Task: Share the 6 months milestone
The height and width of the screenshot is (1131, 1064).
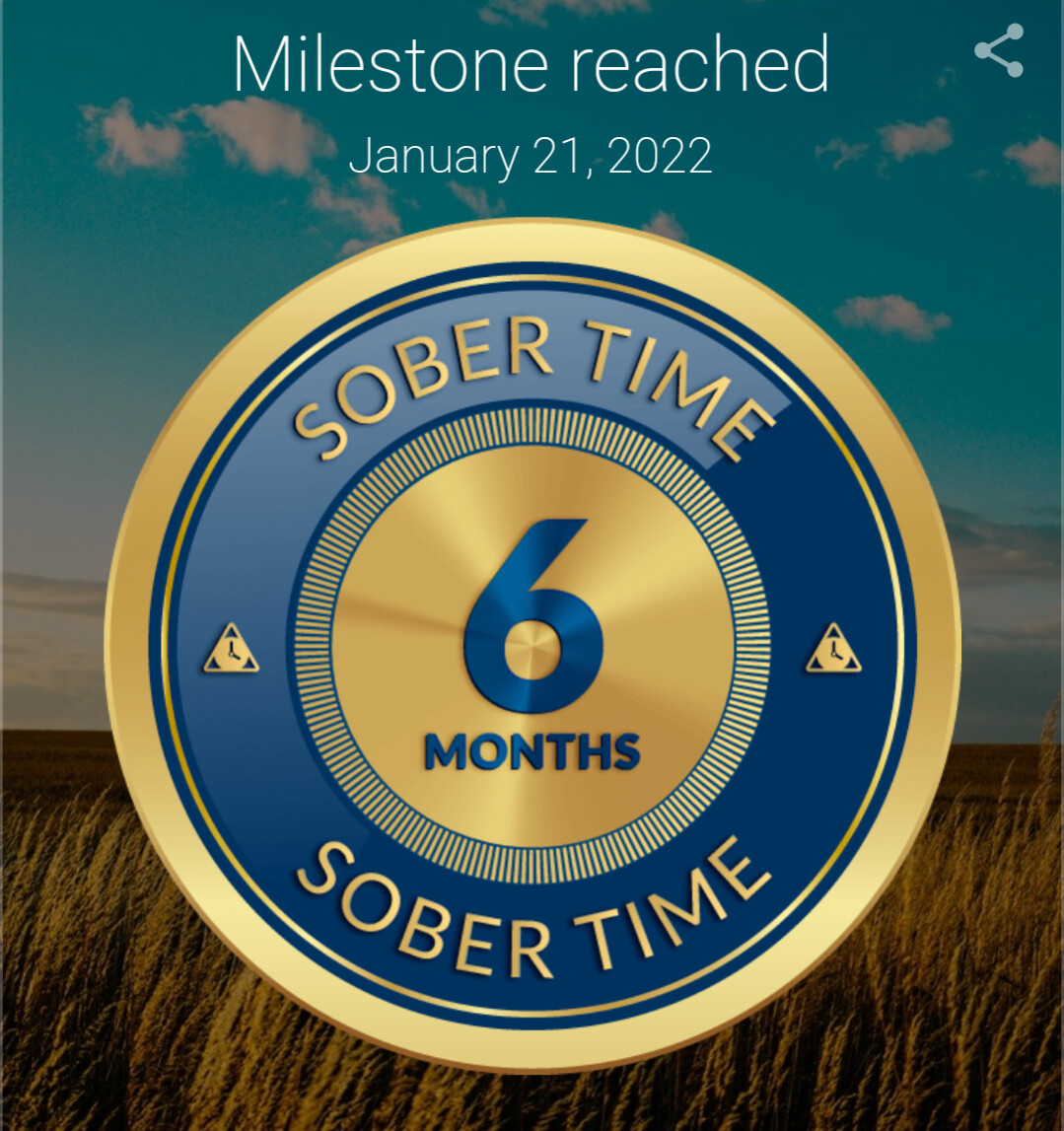Action: tap(999, 50)
